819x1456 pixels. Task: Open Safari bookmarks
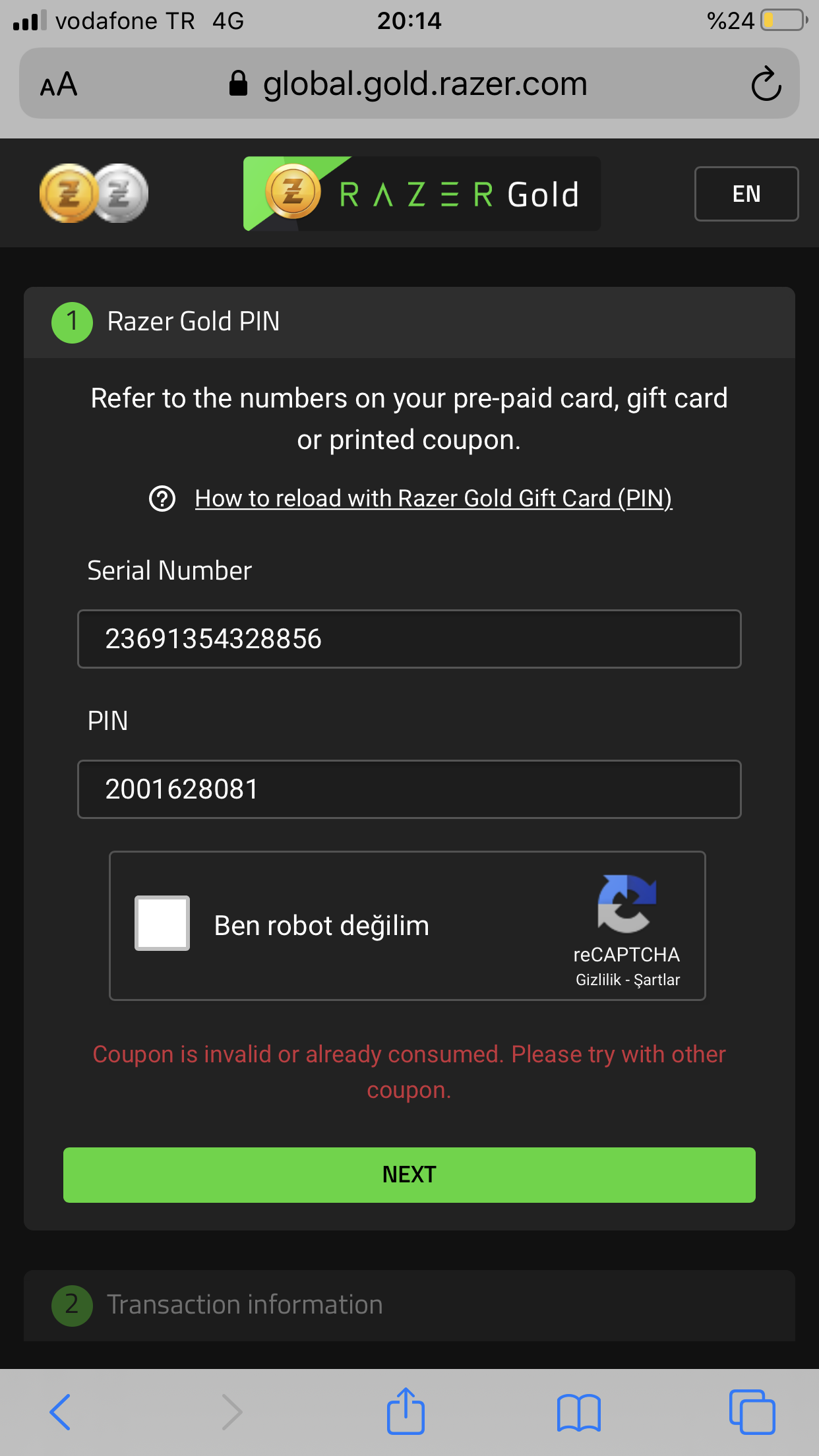pyautogui.click(x=578, y=1412)
